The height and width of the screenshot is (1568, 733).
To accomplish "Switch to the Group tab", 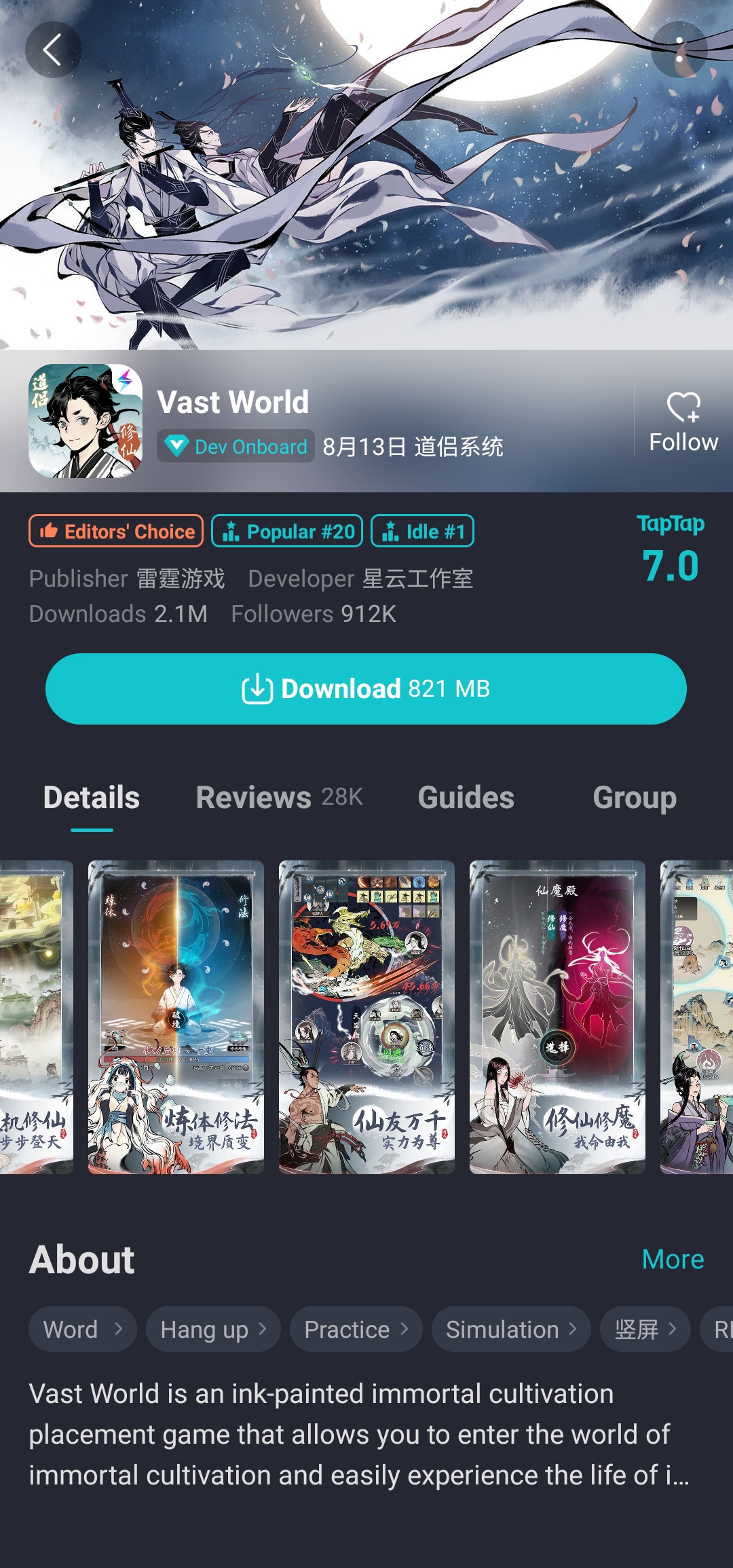I will click(x=634, y=797).
